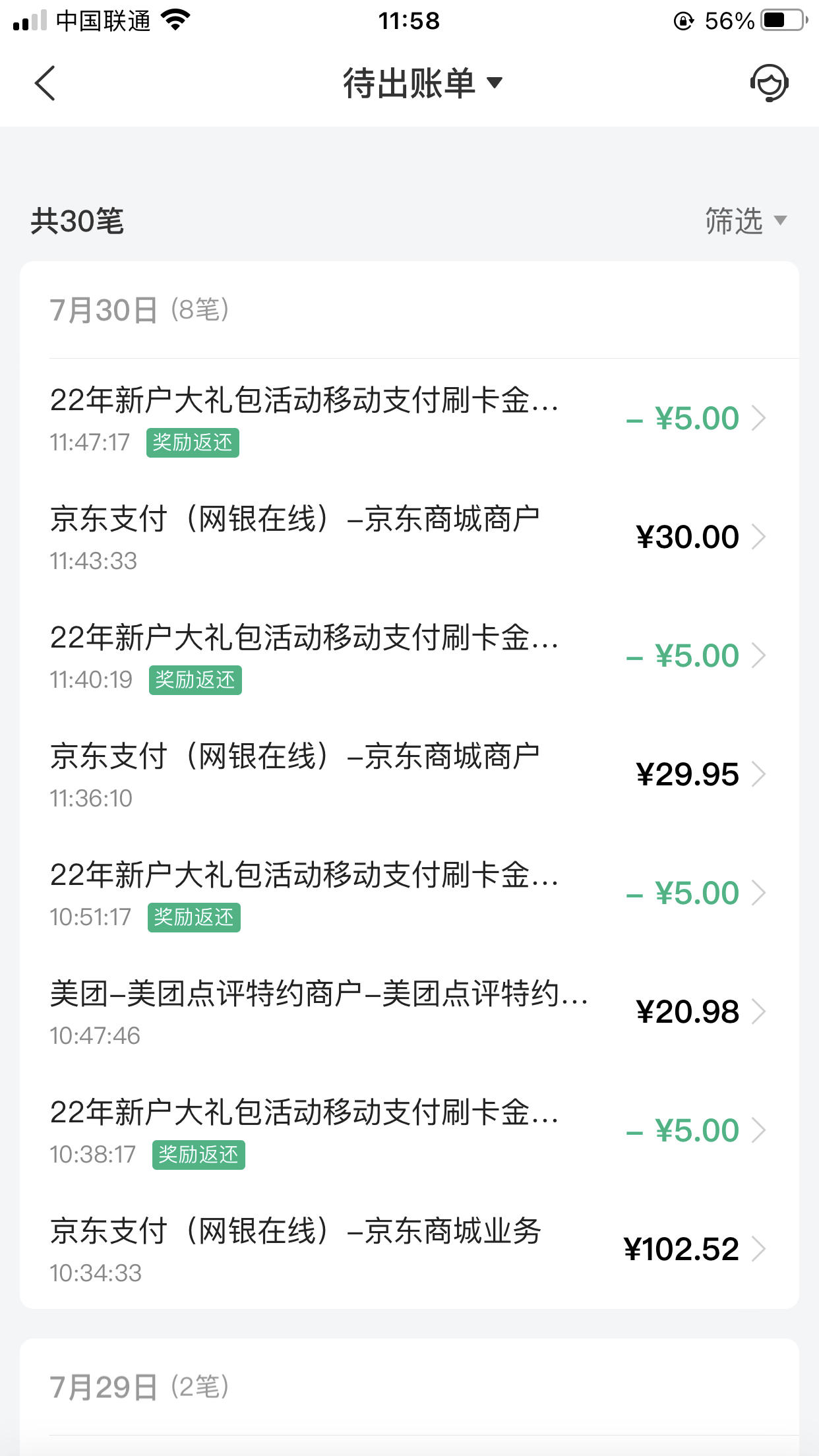Open the 10:38:17 奖励返还 entry
The width and height of the screenshot is (819, 1456).
(409, 1130)
